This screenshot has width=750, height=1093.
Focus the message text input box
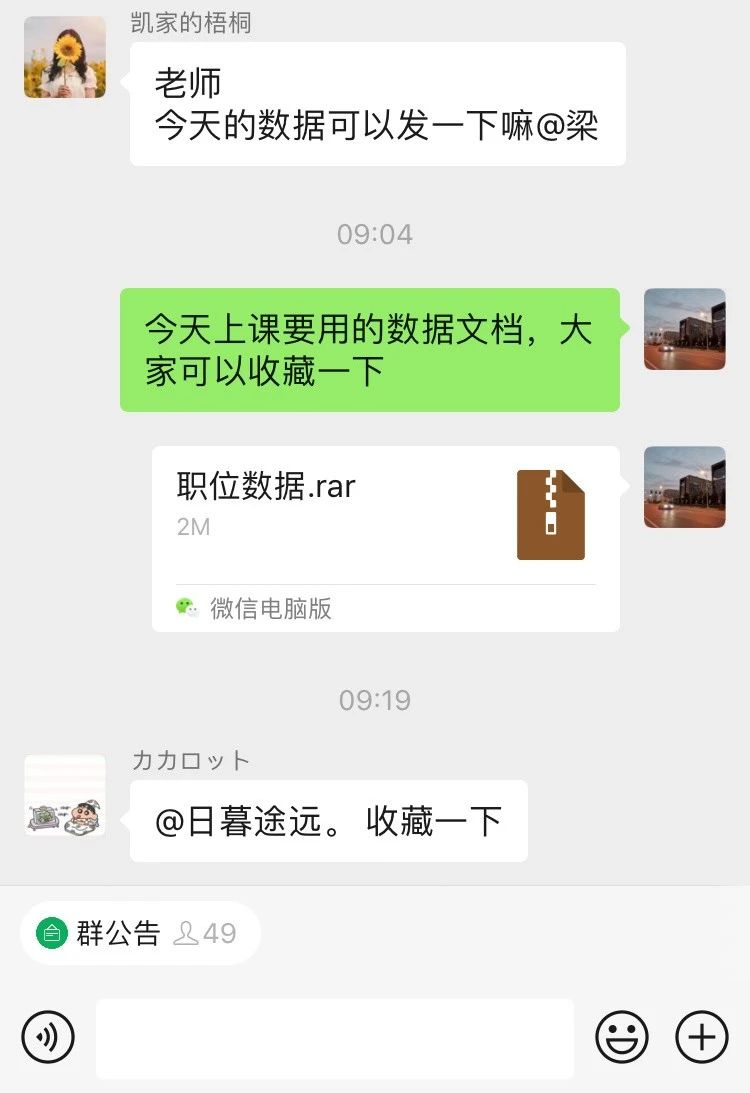point(335,1038)
